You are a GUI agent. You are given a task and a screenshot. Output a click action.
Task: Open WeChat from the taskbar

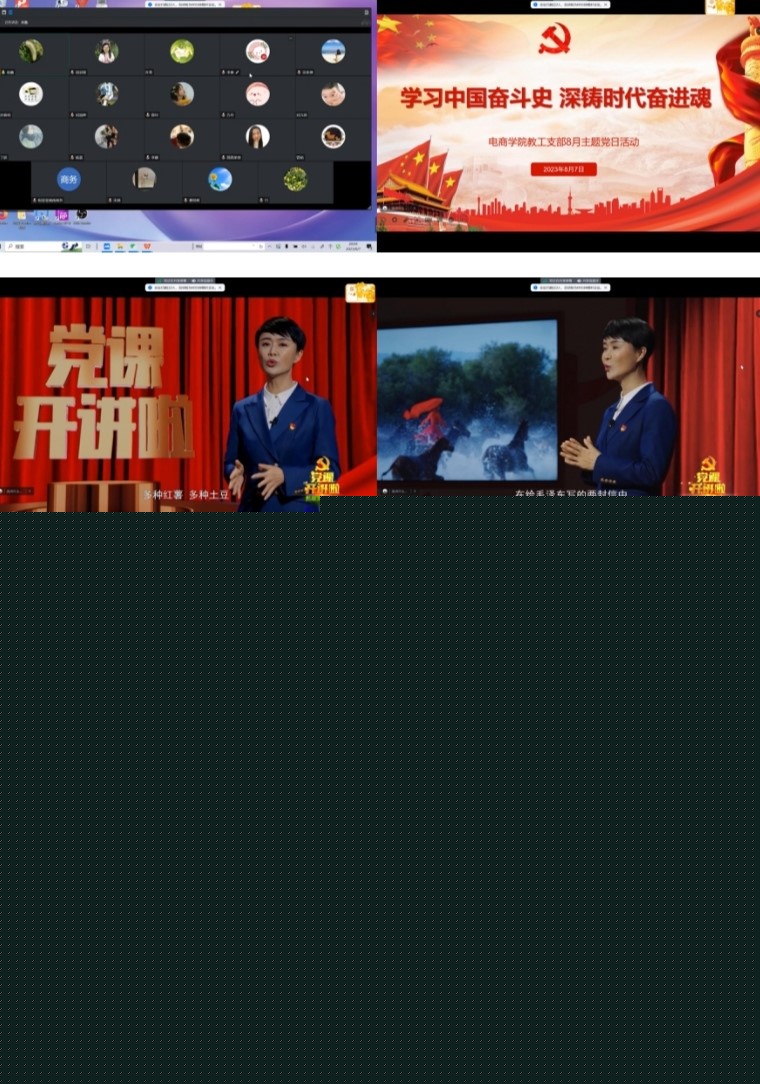point(133,244)
